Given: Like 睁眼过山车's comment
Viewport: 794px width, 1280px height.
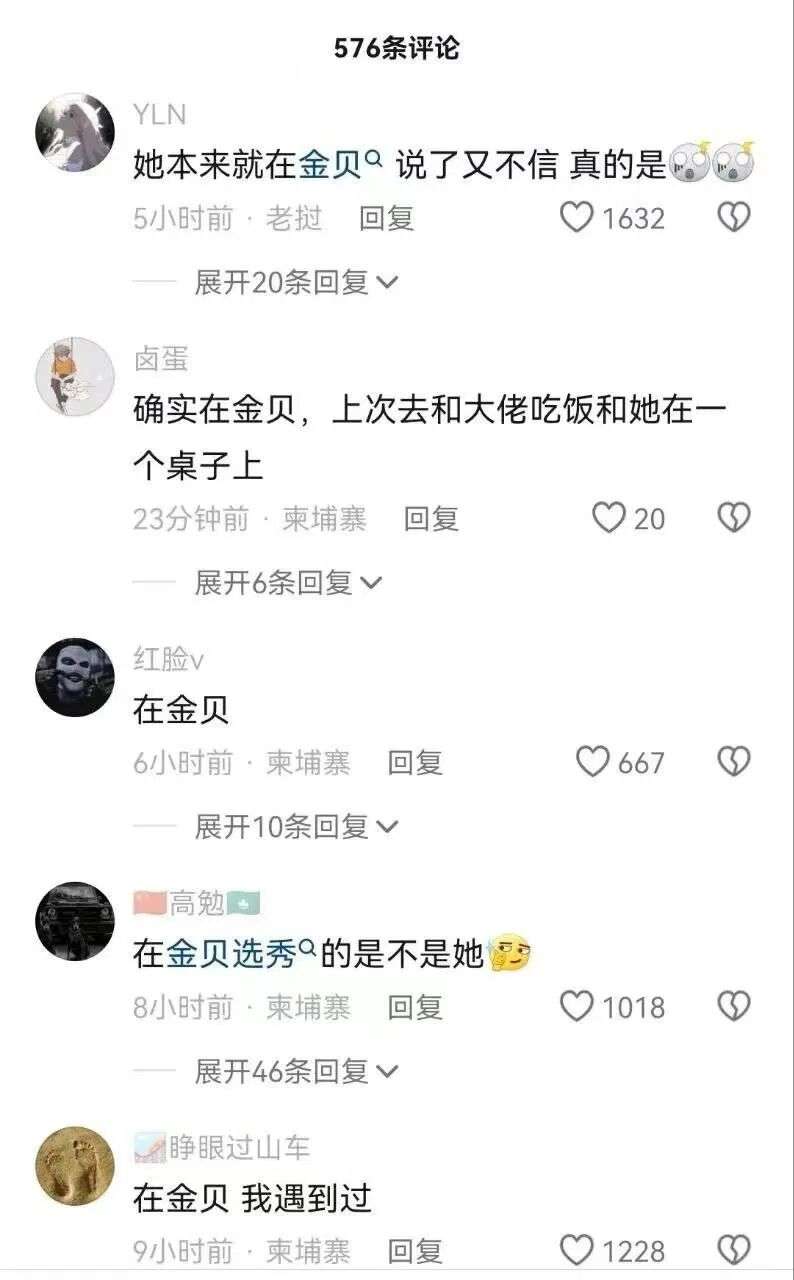Looking at the screenshot, I should (x=577, y=1250).
